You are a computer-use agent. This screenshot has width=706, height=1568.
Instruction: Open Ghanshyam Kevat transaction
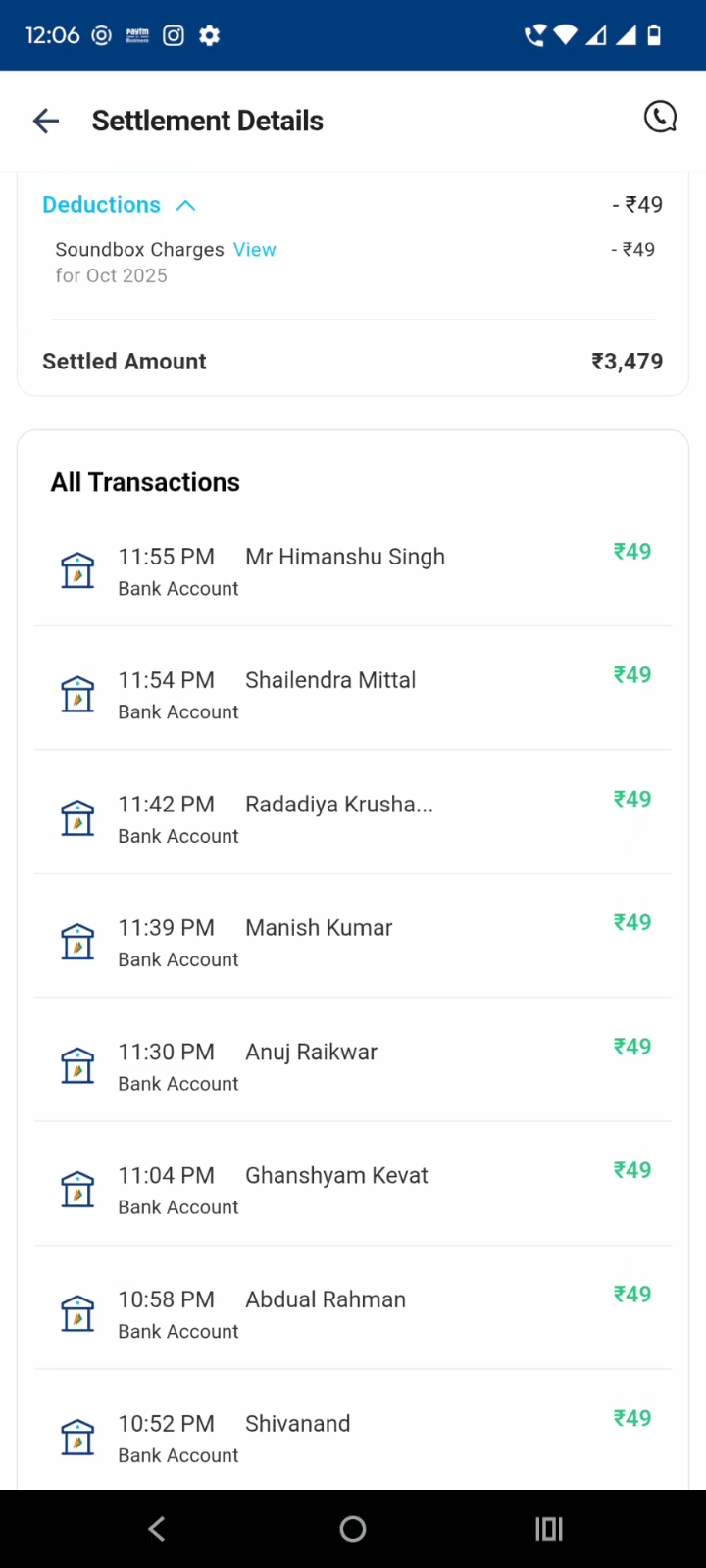(x=353, y=1190)
